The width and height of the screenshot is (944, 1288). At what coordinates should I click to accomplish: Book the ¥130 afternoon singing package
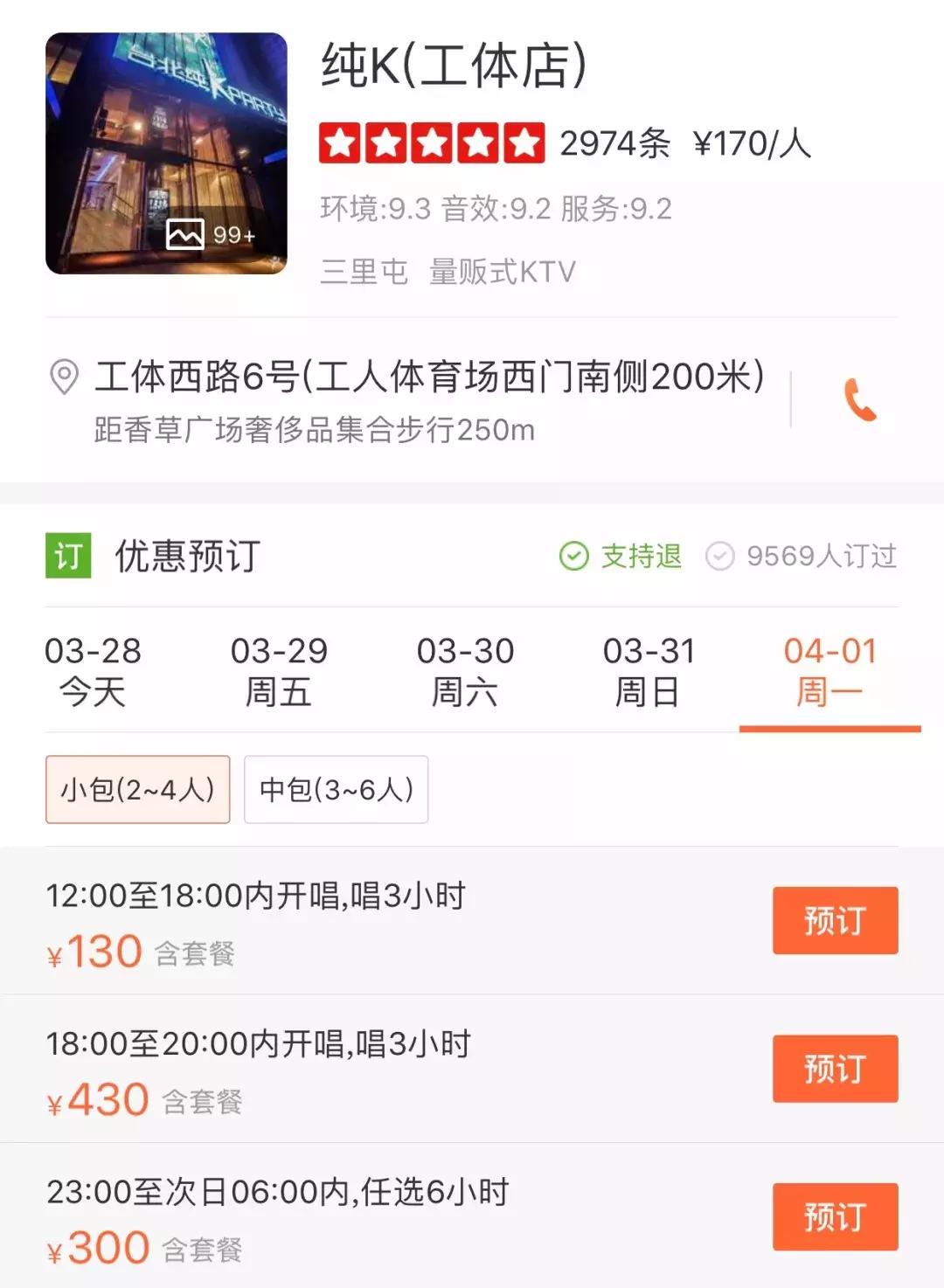click(835, 920)
